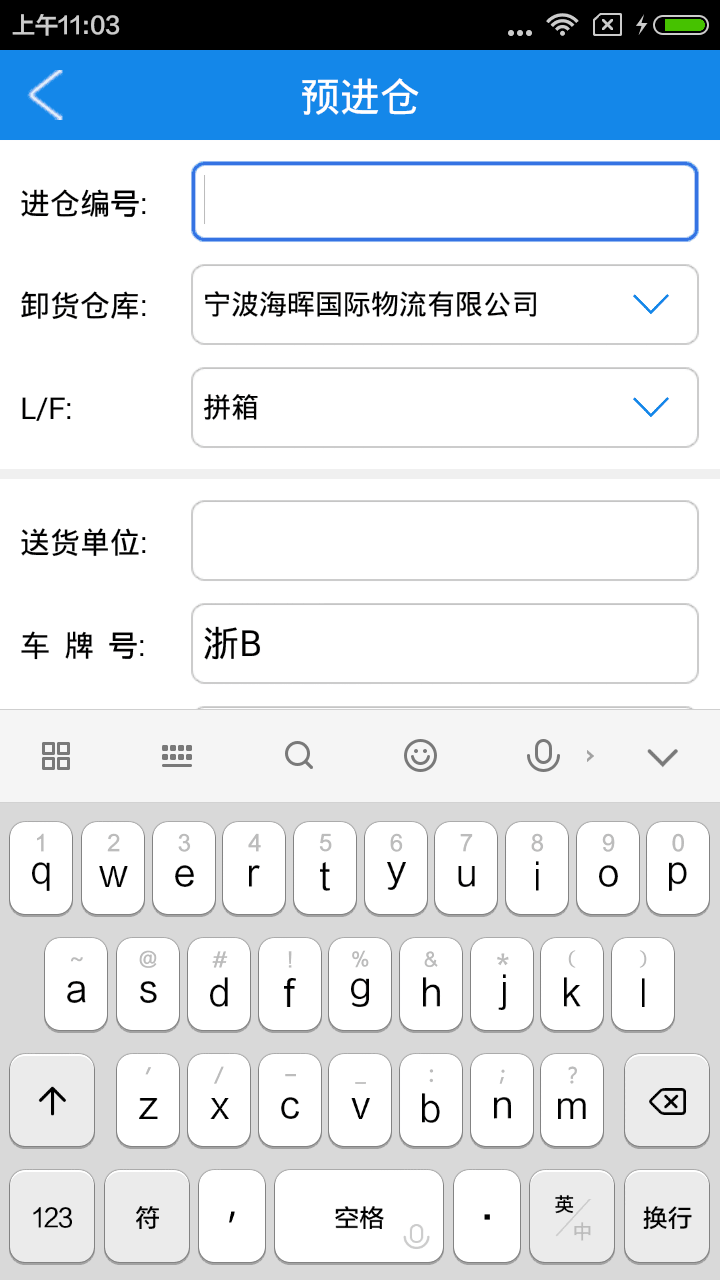Screen dimensions: 720x1280
Task: Toggle the 英/中 language key
Action: (x=572, y=1217)
